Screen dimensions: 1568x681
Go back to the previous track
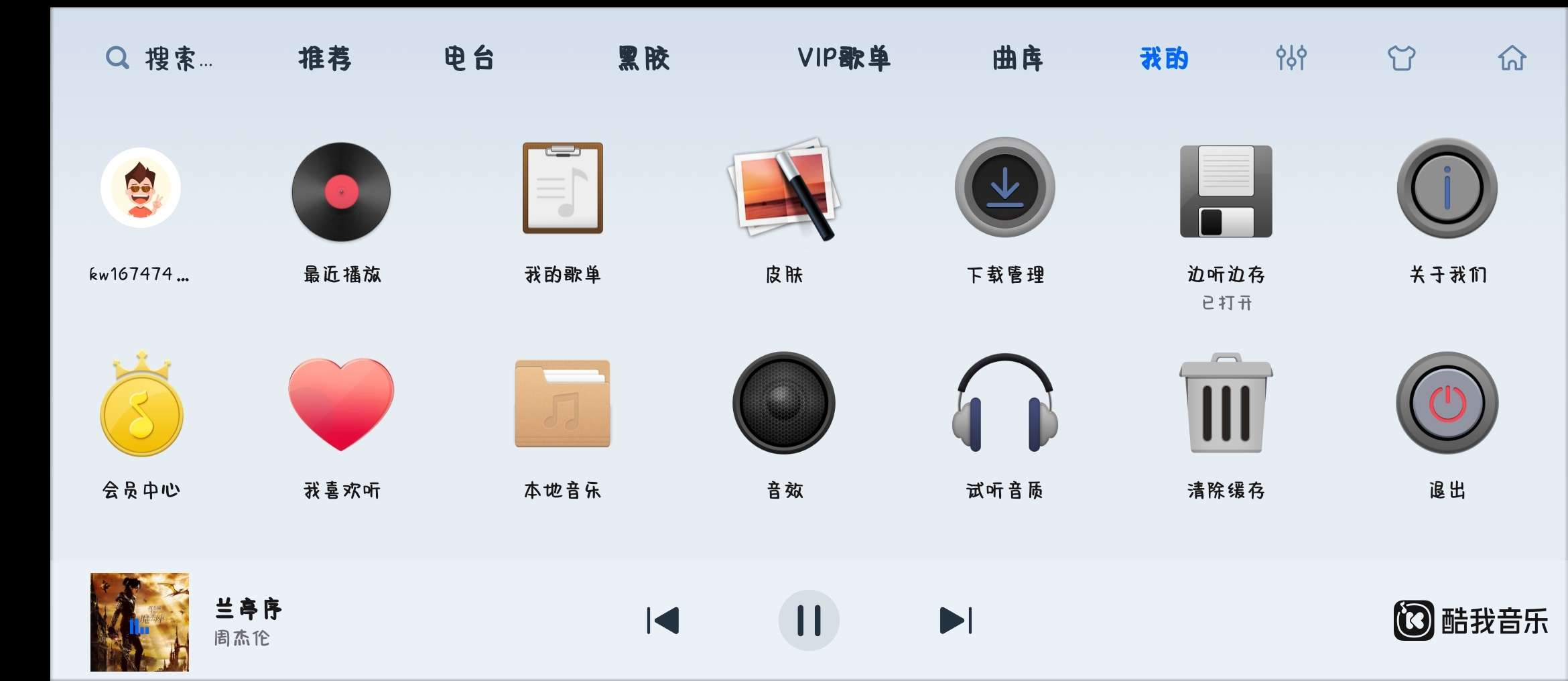coord(663,620)
